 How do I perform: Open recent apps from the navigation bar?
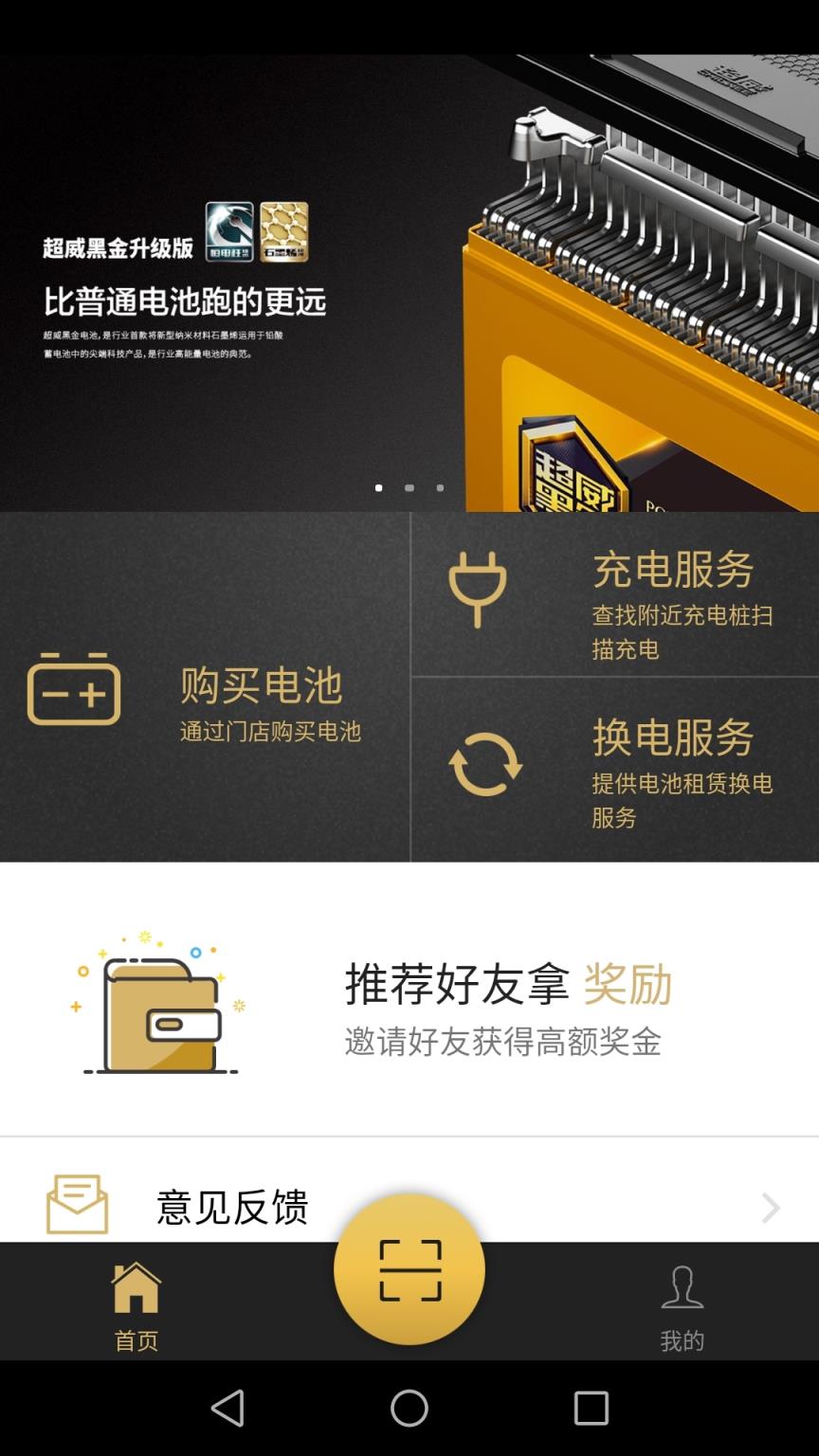591,1409
